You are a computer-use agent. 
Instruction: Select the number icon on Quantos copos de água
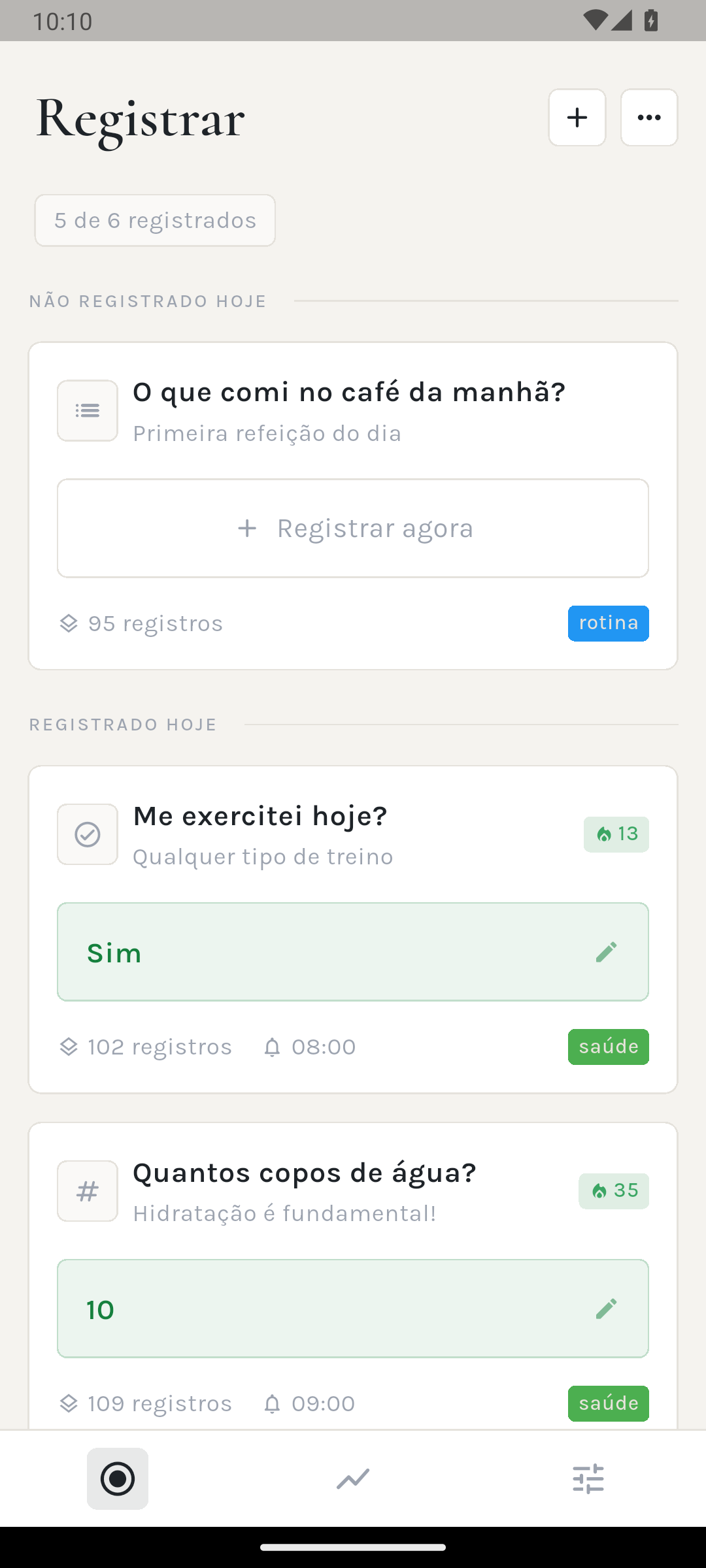(87, 1190)
